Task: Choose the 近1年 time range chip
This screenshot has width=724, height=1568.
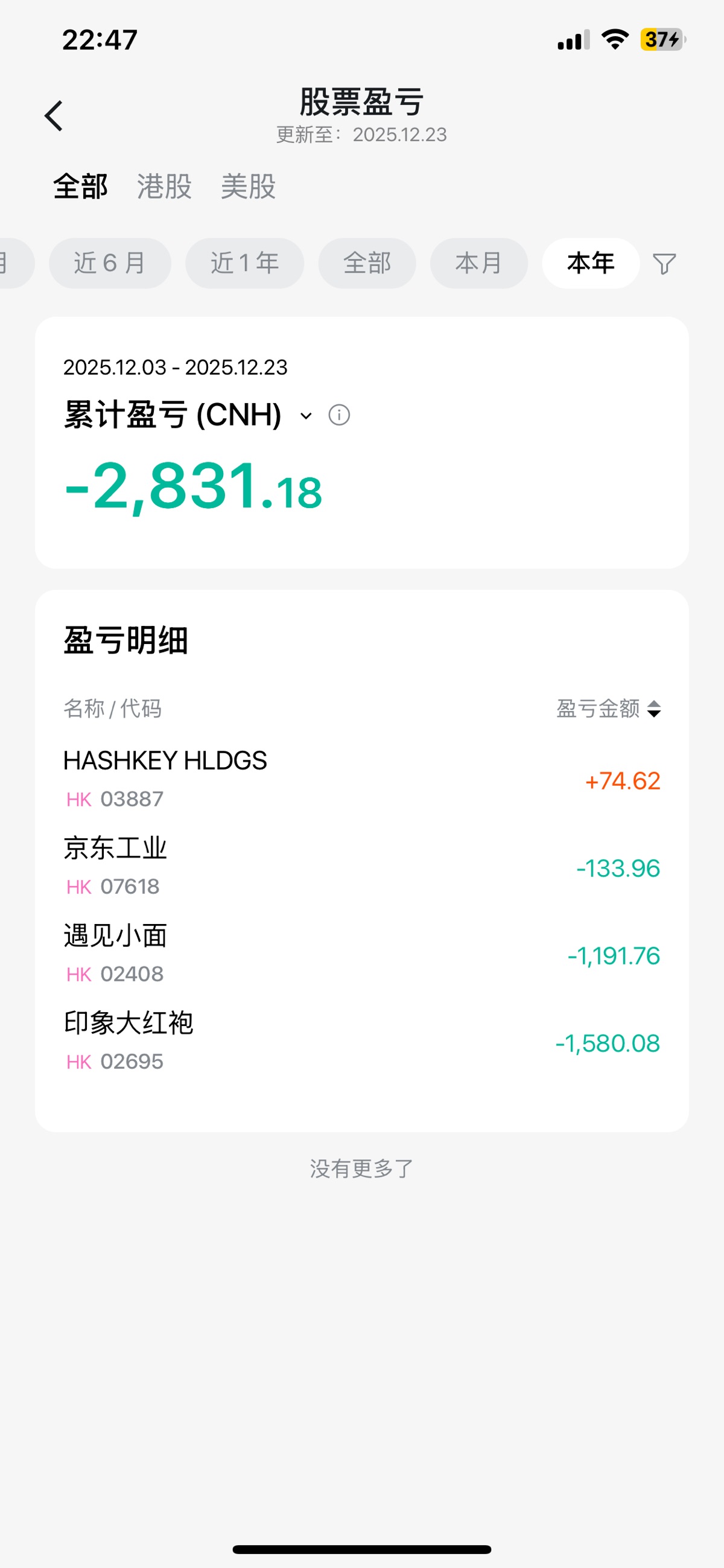Action: coord(244,263)
